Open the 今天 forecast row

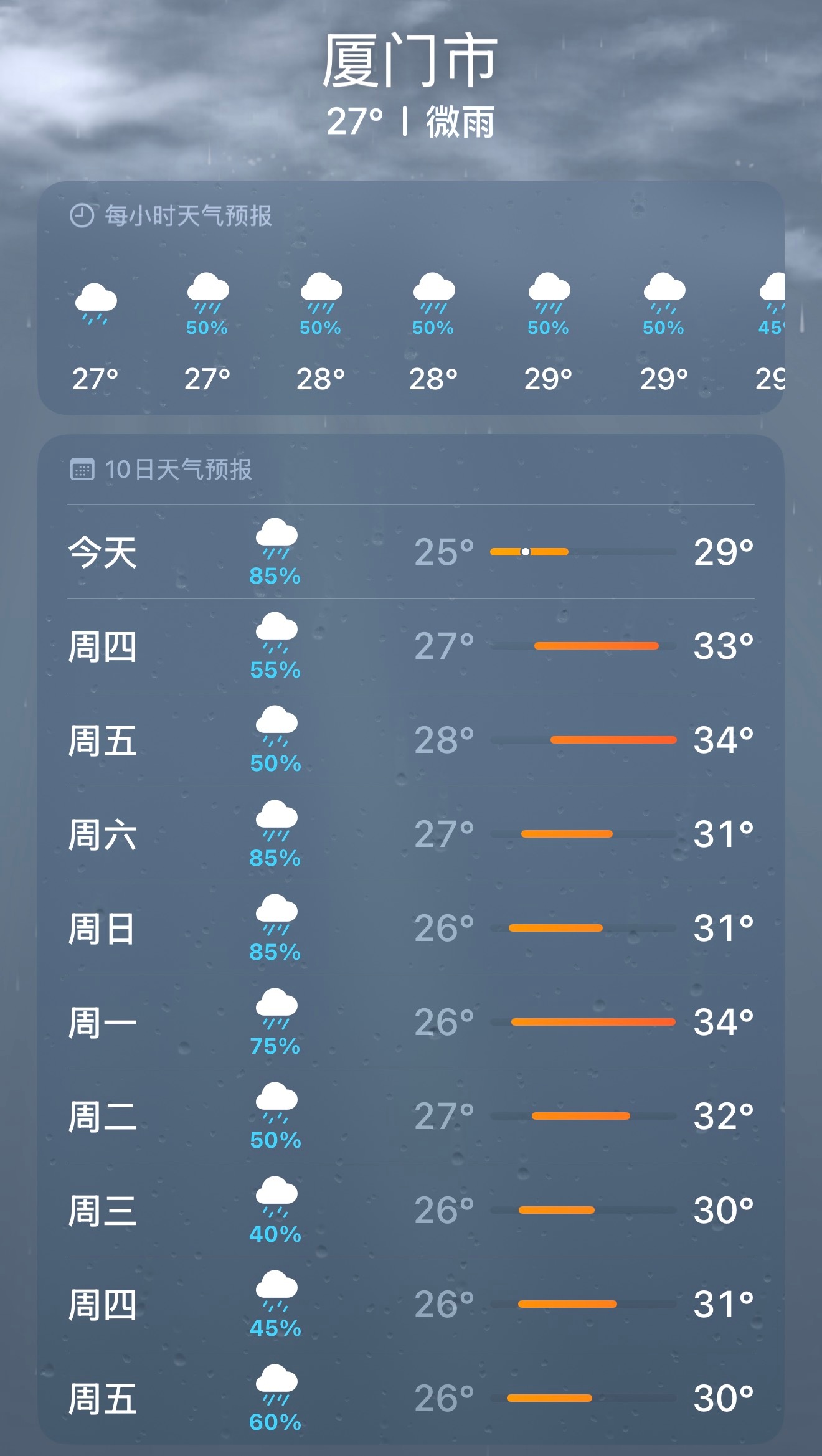[410, 552]
